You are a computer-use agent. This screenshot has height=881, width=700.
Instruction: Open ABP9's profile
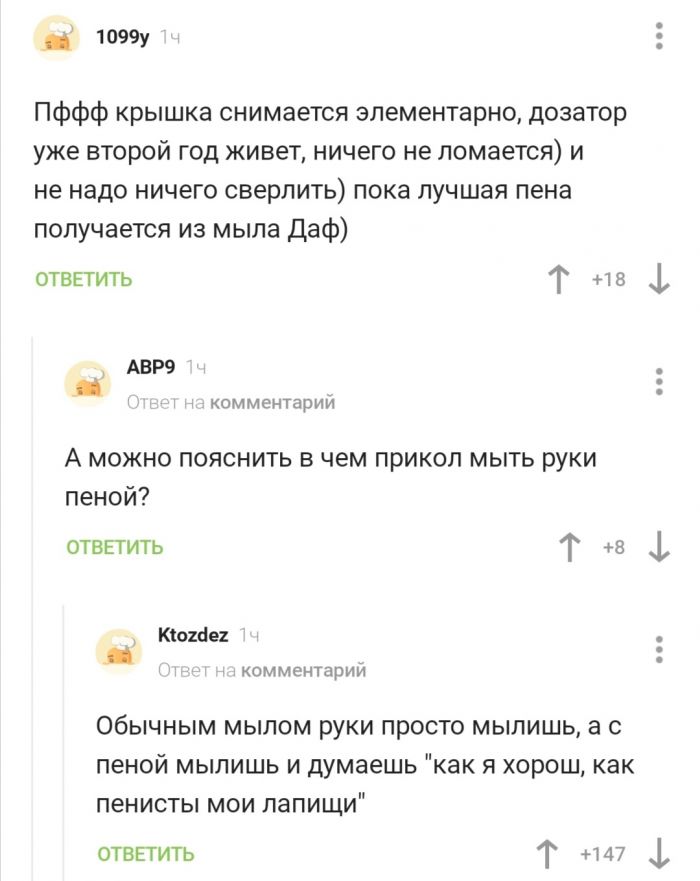point(151,367)
